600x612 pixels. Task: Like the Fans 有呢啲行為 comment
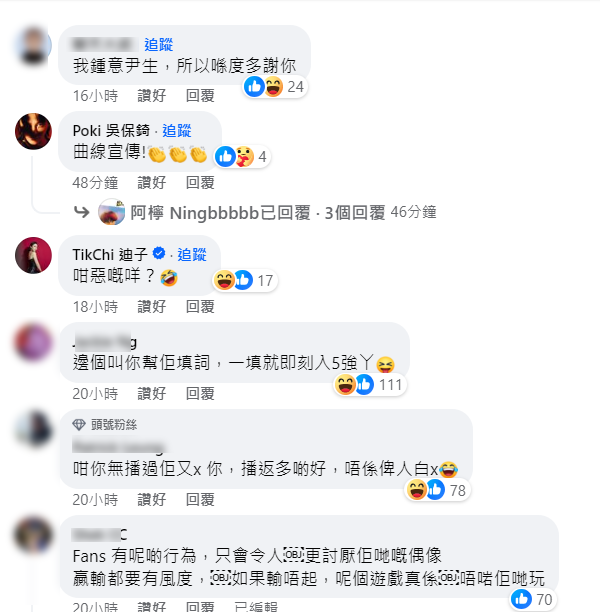(152, 605)
